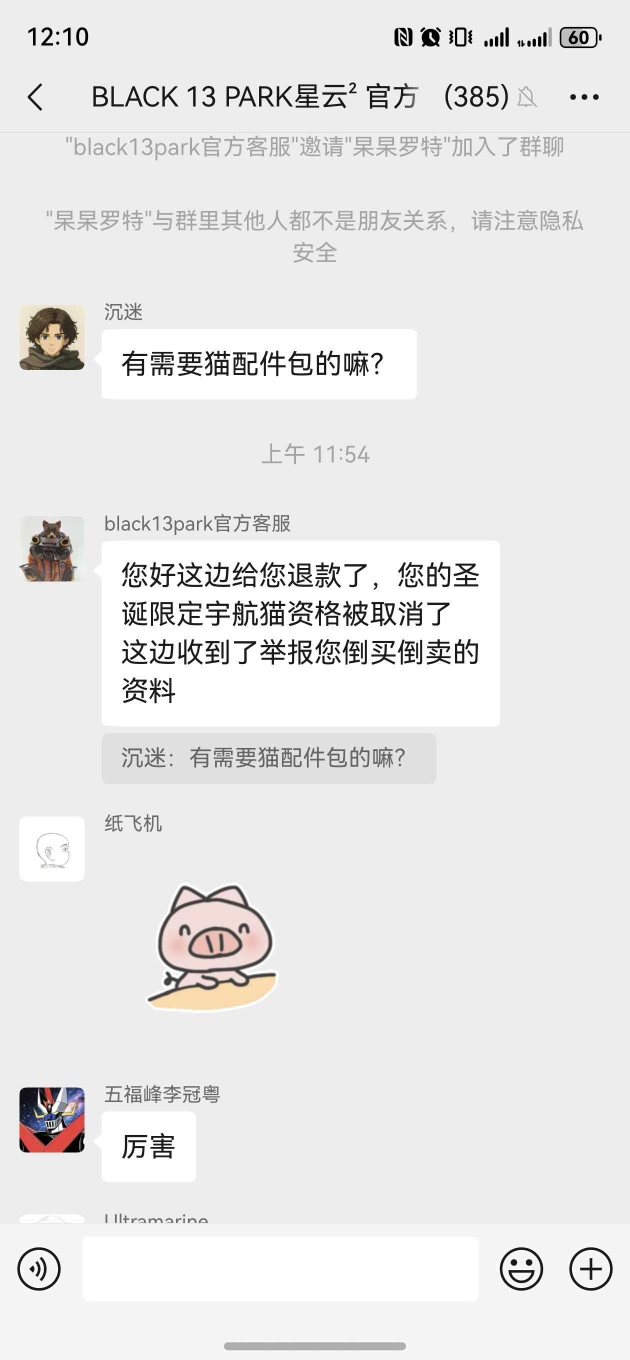The image size is (630, 1360).
Task: Open 沉迷's profile avatar
Action: tap(52, 338)
